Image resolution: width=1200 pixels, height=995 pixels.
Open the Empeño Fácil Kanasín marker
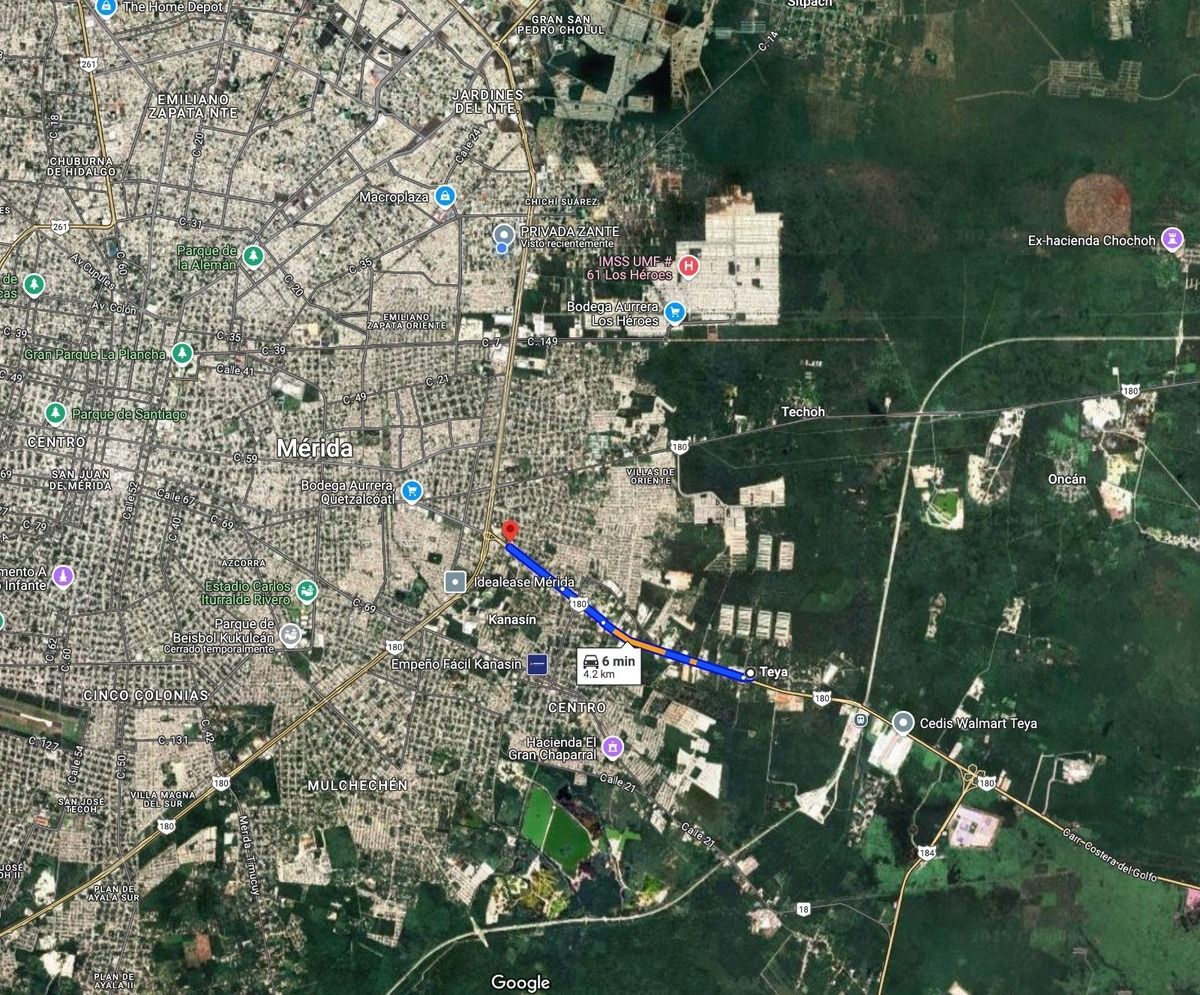click(x=538, y=664)
